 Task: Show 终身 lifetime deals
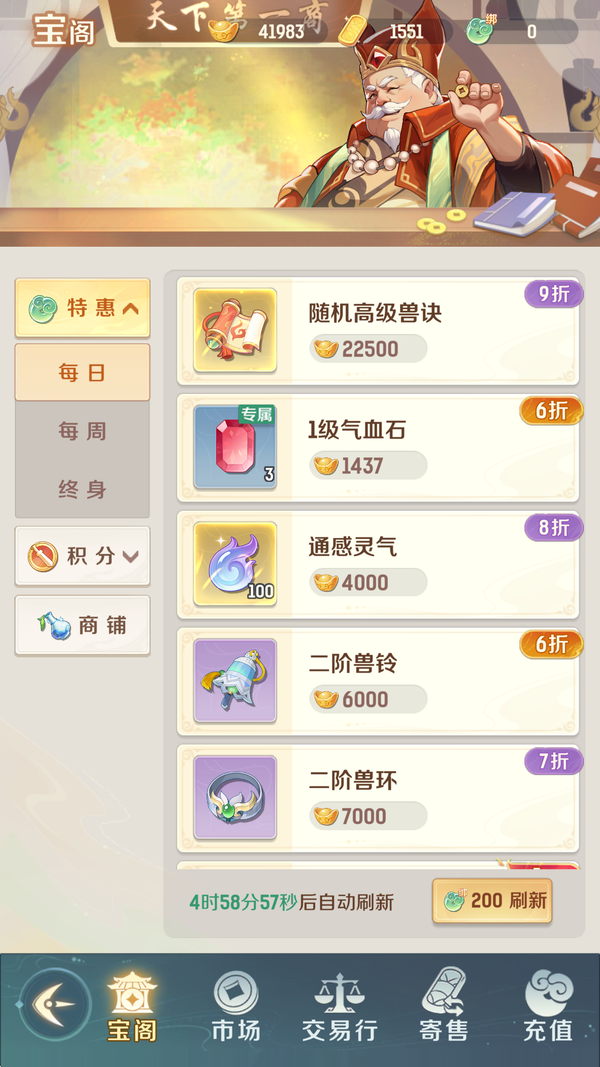coord(82,489)
